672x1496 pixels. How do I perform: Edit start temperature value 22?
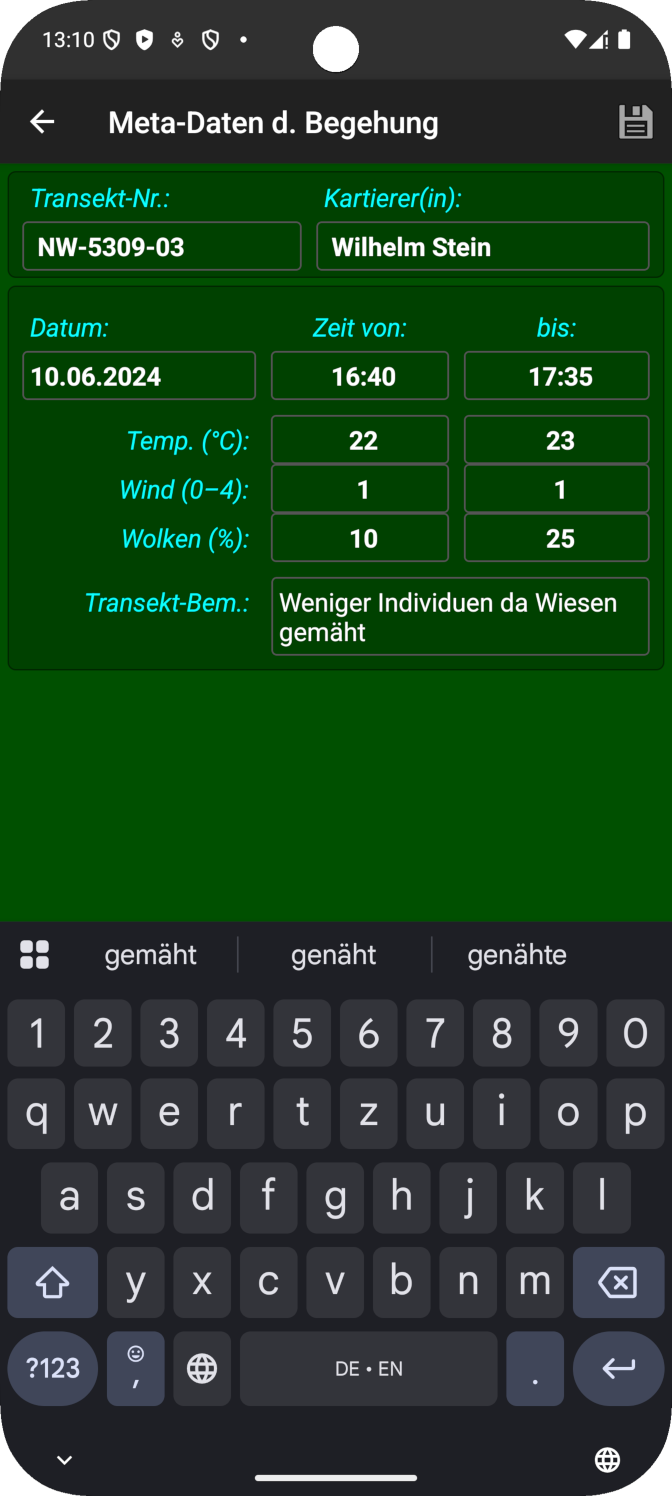(x=360, y=440)
